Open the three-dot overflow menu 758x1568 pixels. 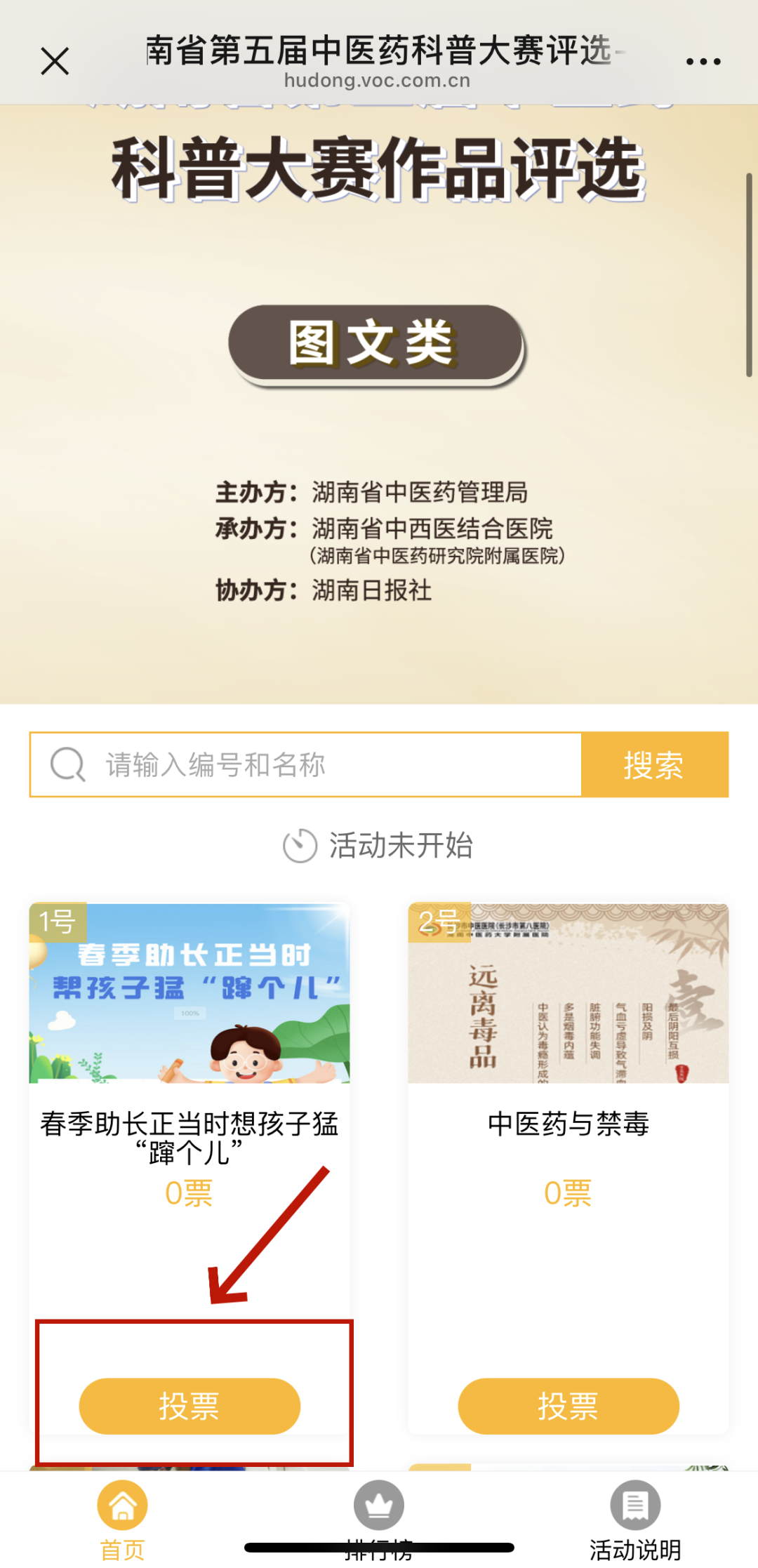pyautogui.click(x=703, y=62)
